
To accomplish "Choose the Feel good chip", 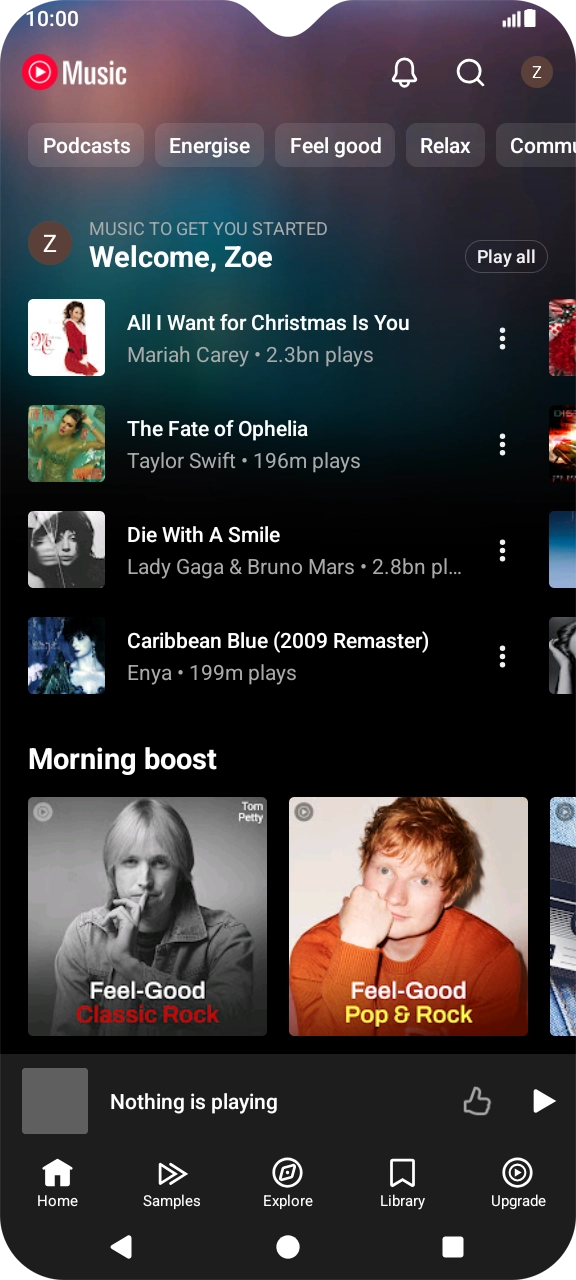I will 335,146.
